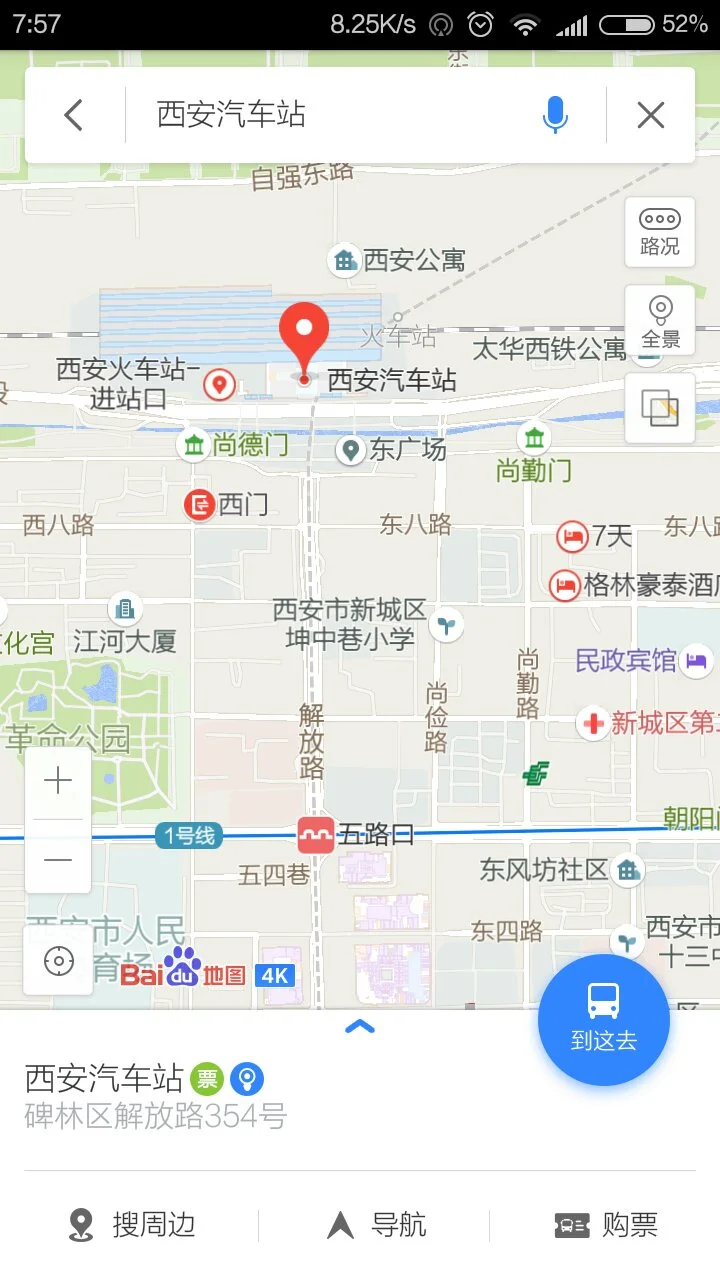The image size is (720, 1280).
Task: Tap the my-location crosshair icon
Action: coord(57,962)
